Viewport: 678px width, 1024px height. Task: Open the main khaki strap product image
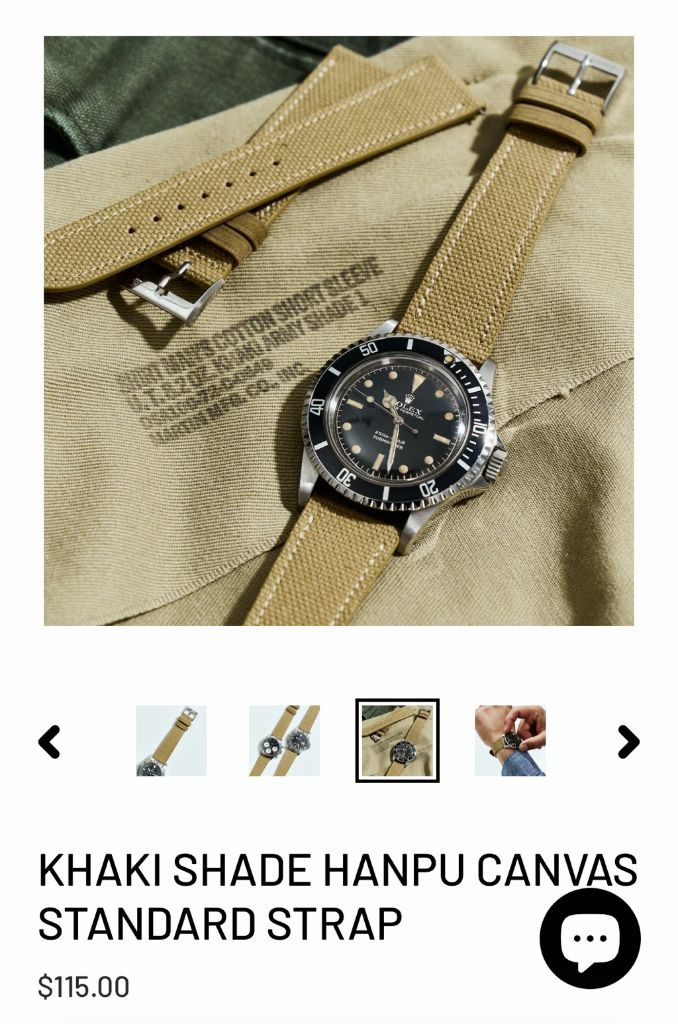click(x=339, y=331)
